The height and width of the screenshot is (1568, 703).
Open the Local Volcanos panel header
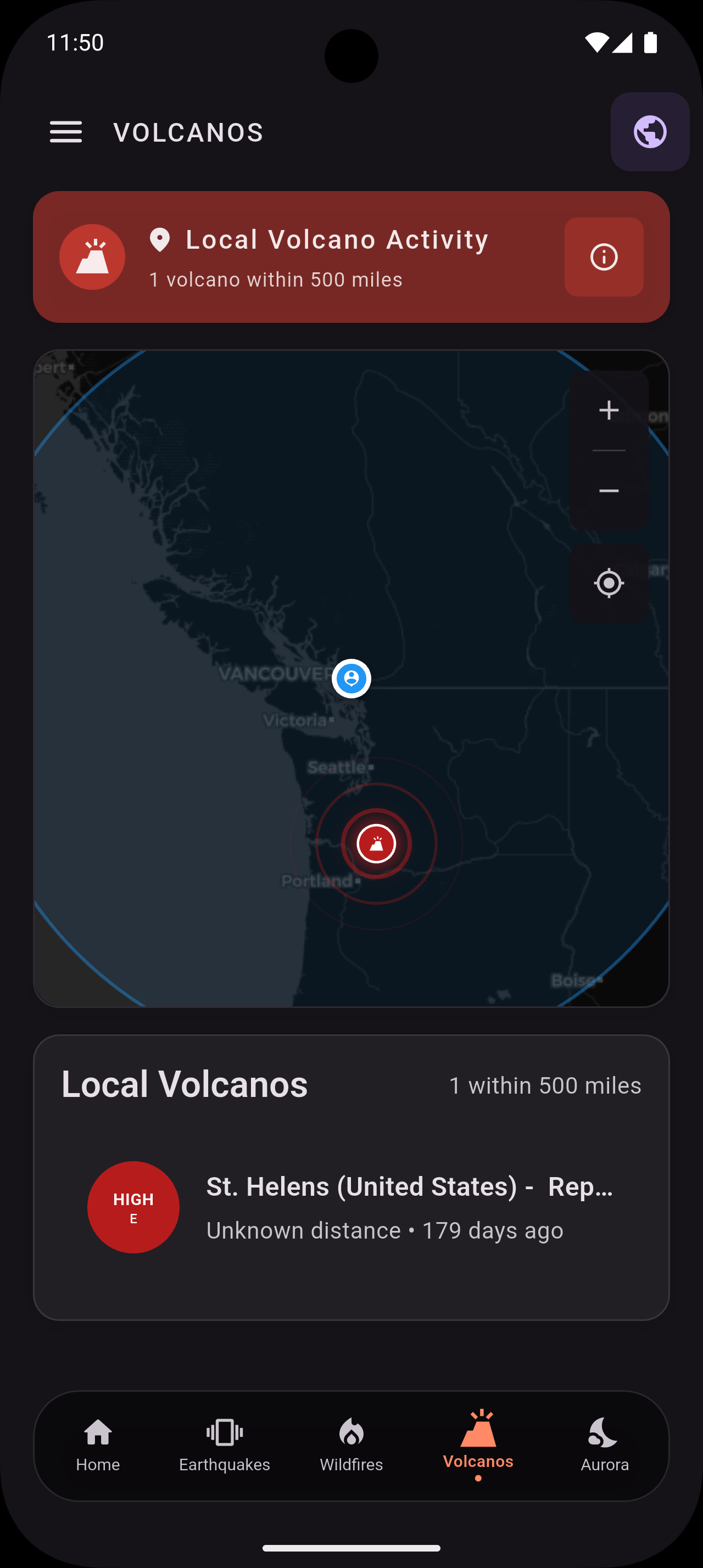[184, 1084]
